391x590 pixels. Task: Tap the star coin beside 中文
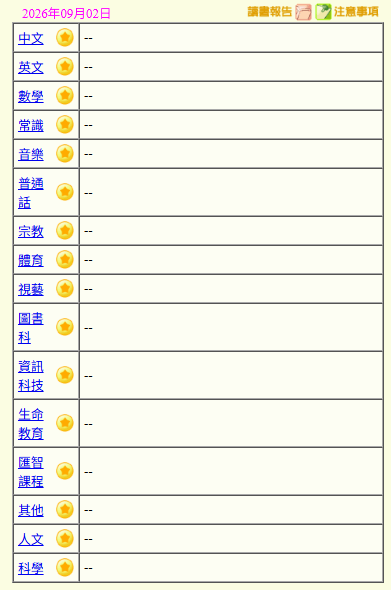65,37
